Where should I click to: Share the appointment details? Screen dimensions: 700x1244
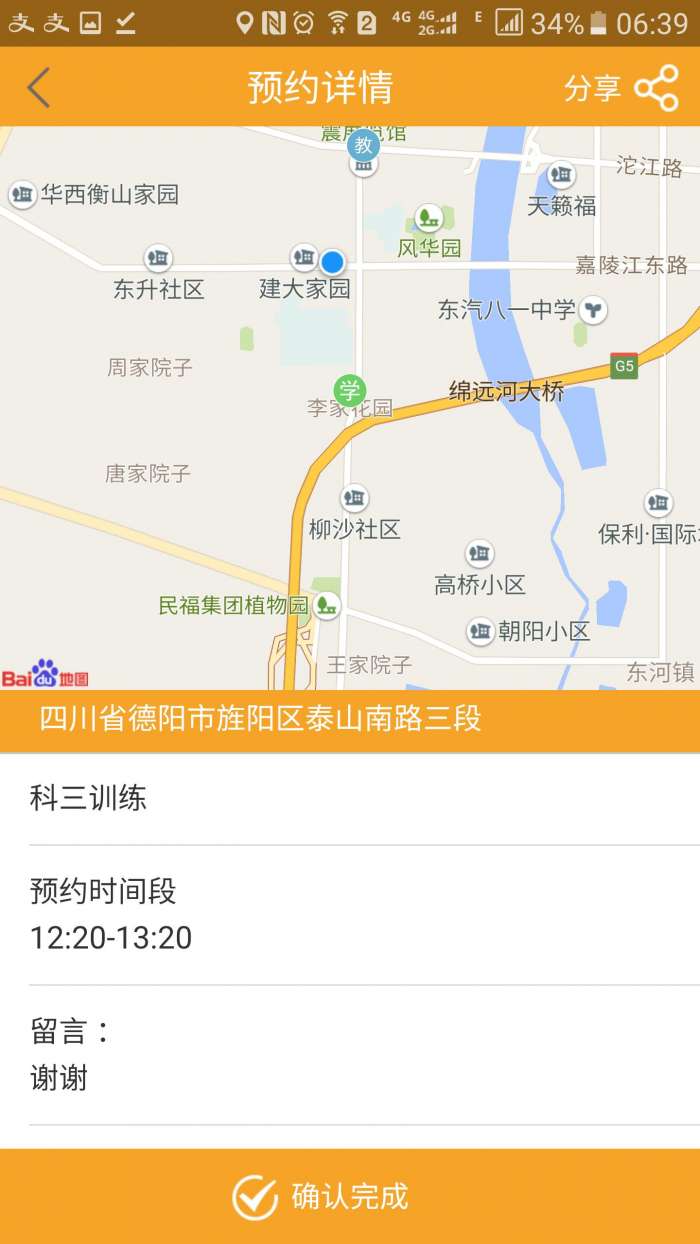pos(621,88)
